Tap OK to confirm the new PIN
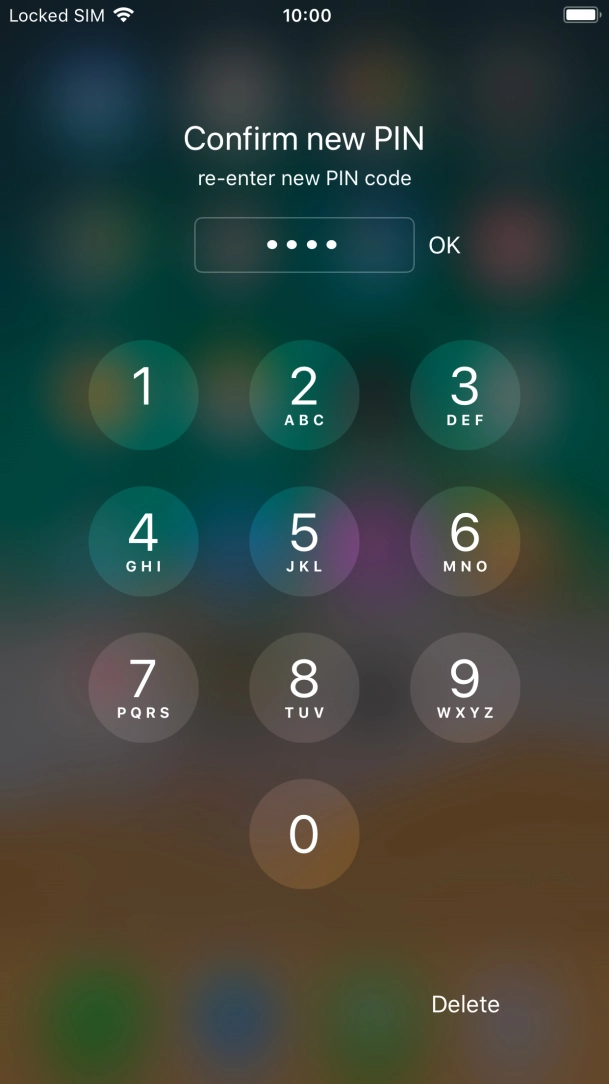Viewport: 609px width, 1084px height. click(444, 245)
